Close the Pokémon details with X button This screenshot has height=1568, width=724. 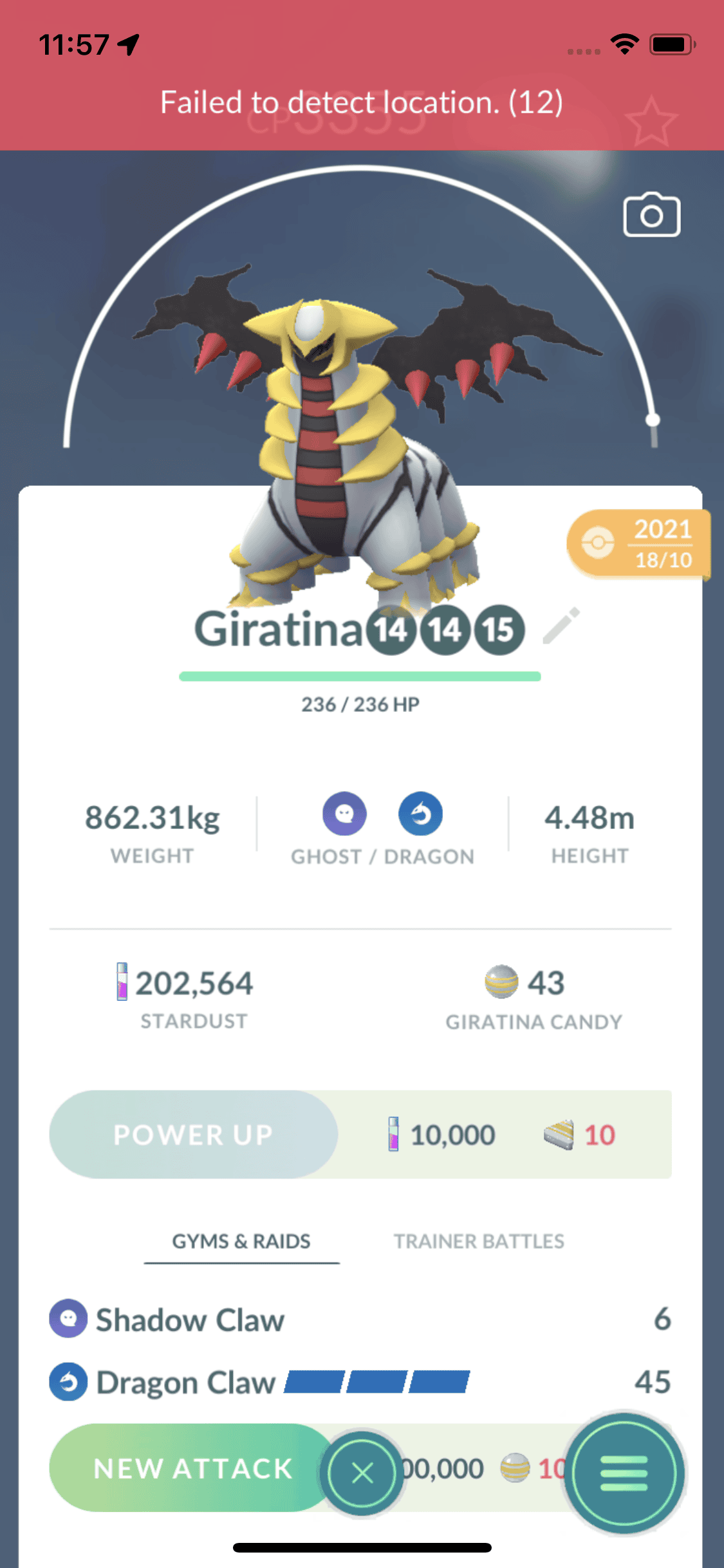362,1472
